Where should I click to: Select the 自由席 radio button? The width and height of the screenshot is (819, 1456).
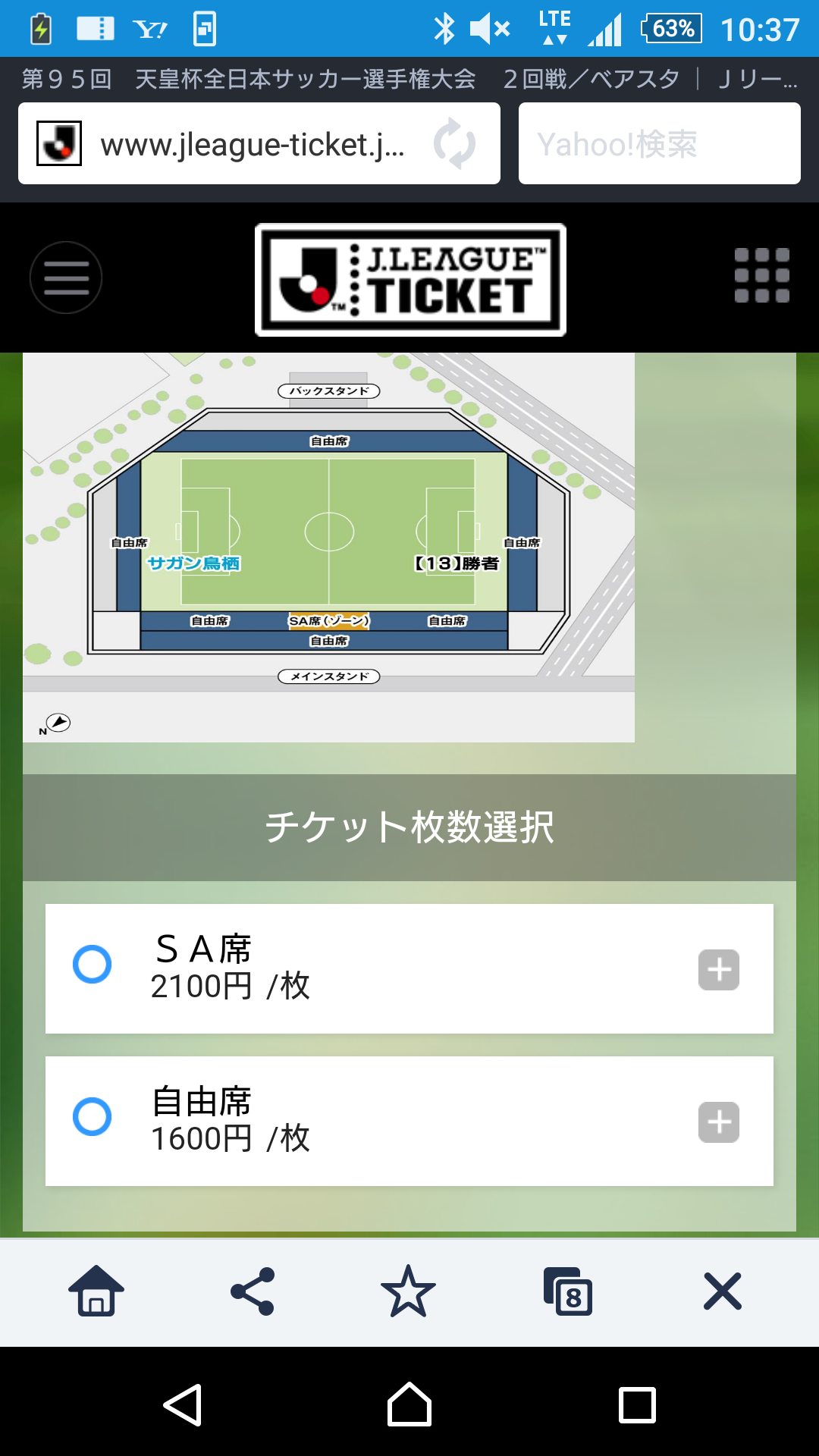coord(93,1117)
